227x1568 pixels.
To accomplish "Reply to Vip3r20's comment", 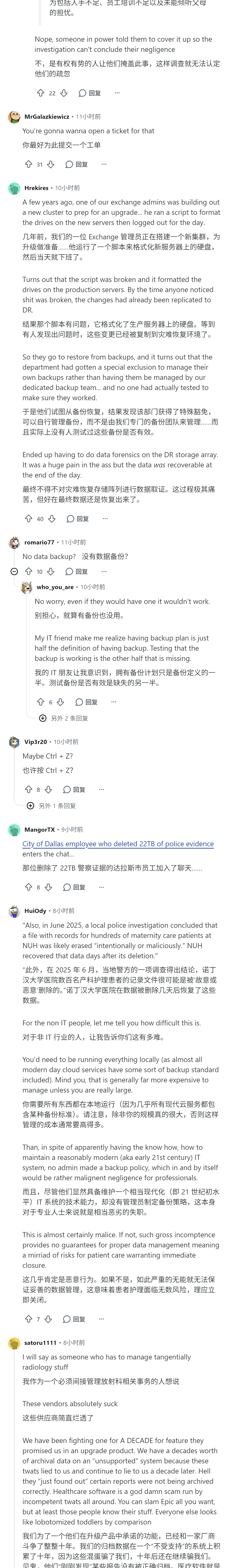I will 75,790.
